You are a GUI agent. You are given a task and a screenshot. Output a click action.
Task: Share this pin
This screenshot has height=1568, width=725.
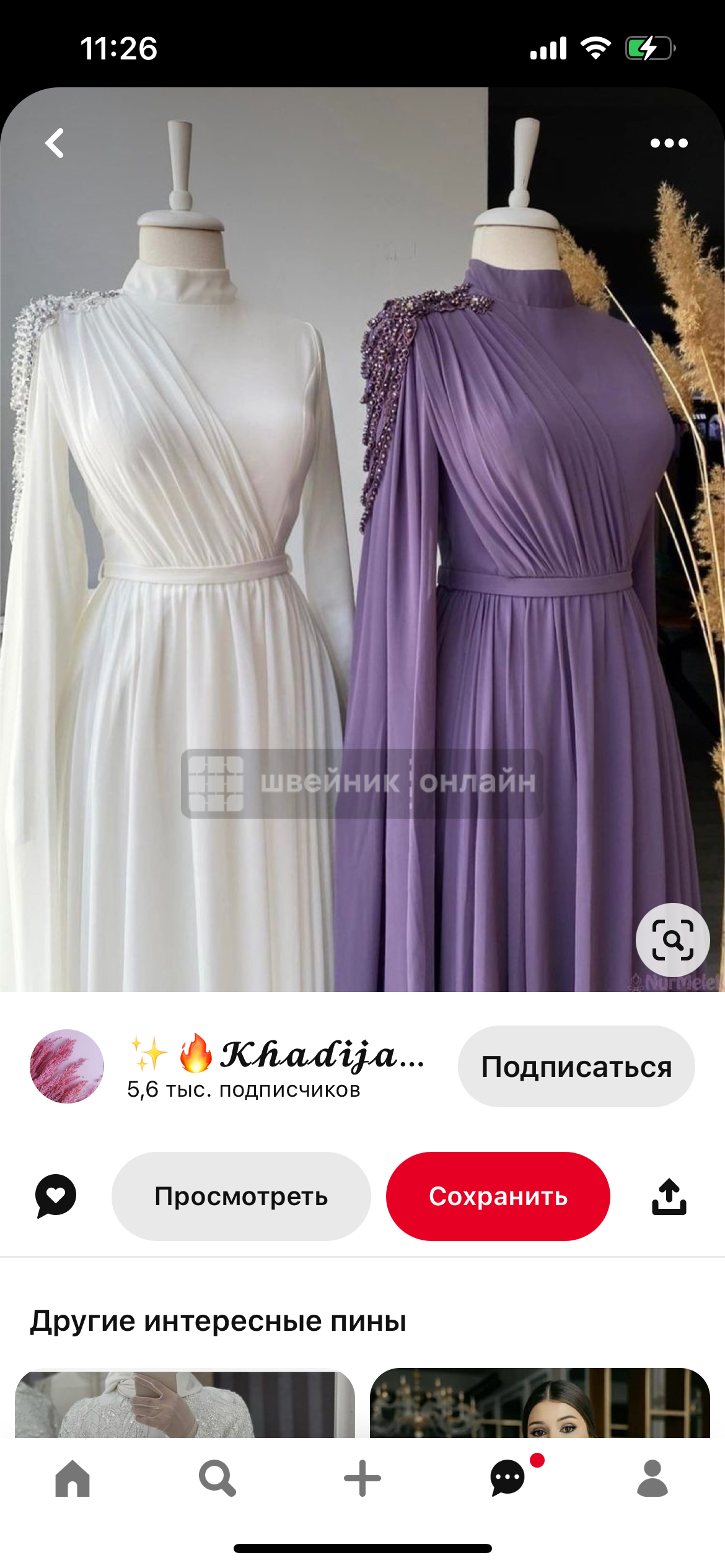pyautogui.click(x=669, y=1196)
